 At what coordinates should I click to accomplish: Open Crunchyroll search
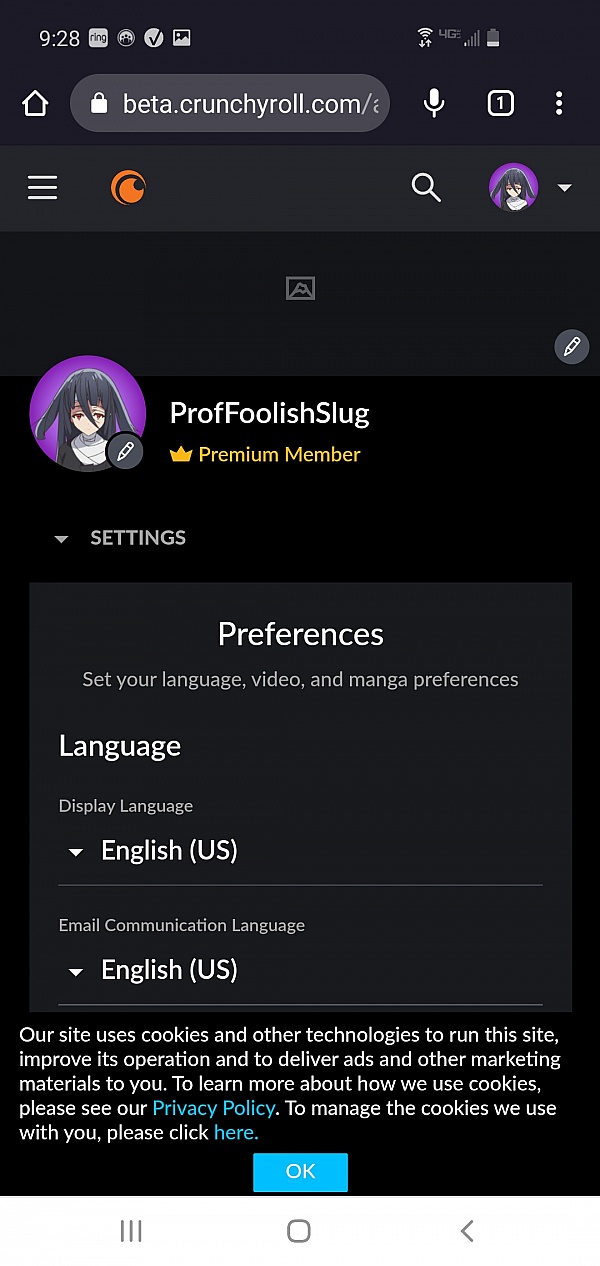426,187
